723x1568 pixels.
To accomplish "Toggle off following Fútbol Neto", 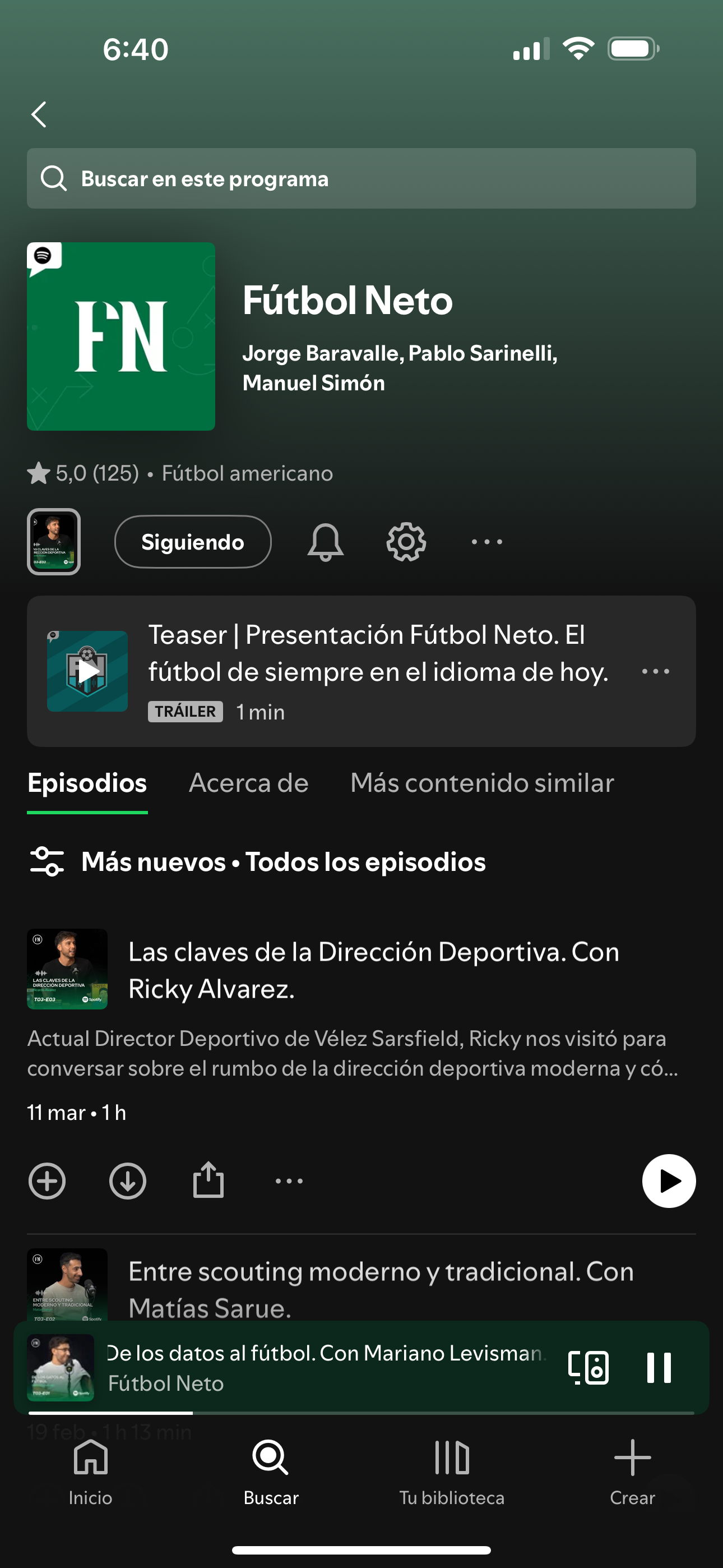I will [x=192, y=541].
